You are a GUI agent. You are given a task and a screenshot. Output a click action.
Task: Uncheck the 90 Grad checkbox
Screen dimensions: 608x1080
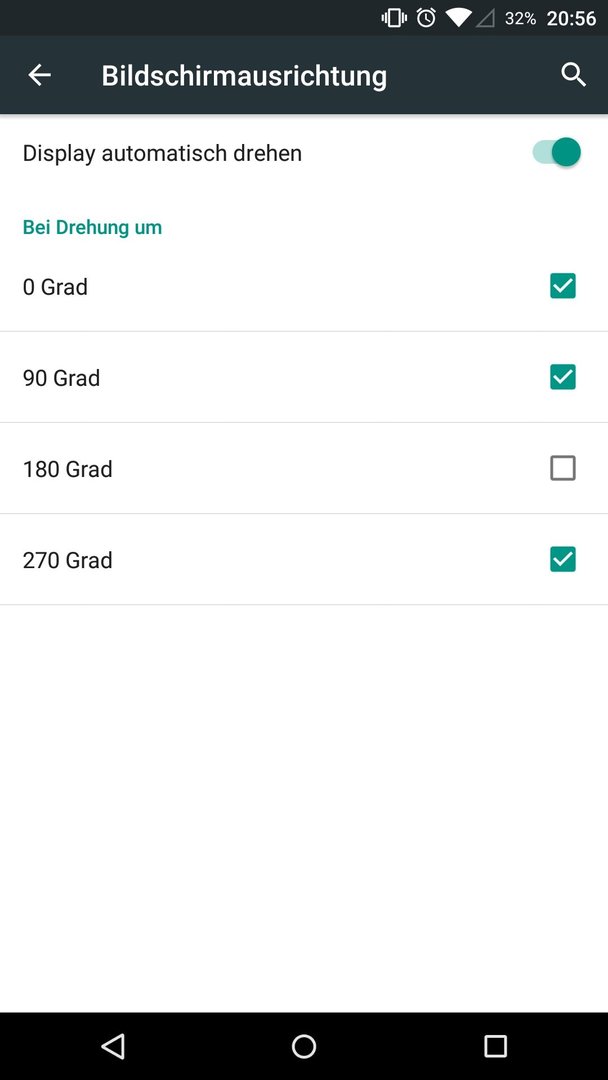[x=563, y=377]
